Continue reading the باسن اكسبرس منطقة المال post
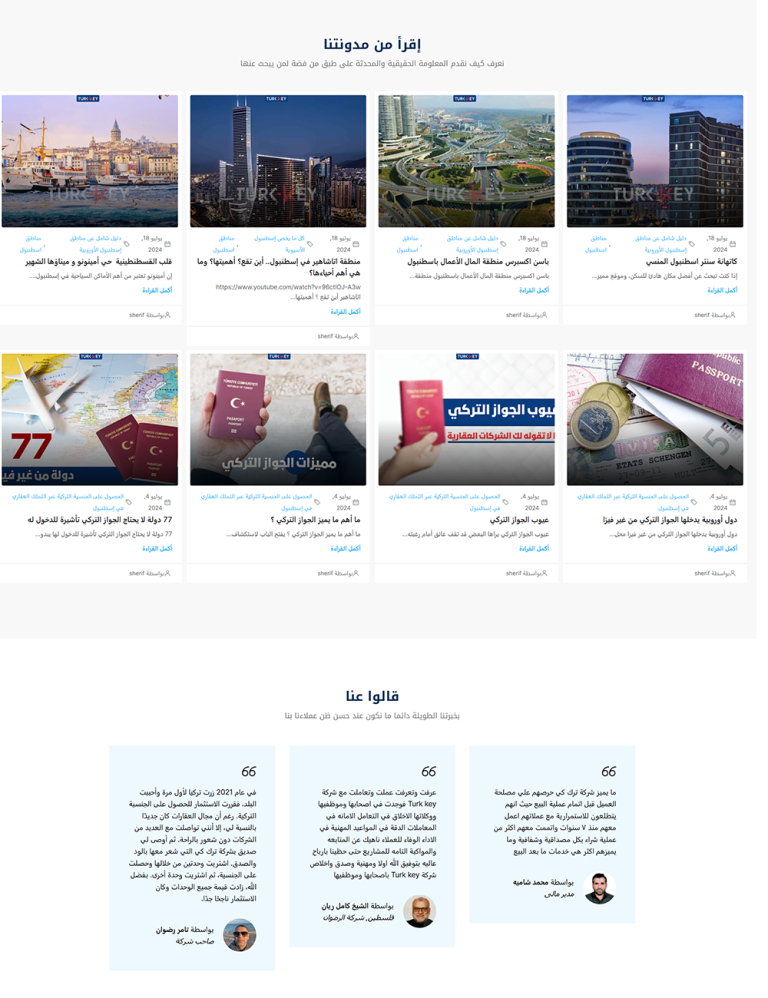768x998 pixels. pyautogui.click(x=533, y=290)
